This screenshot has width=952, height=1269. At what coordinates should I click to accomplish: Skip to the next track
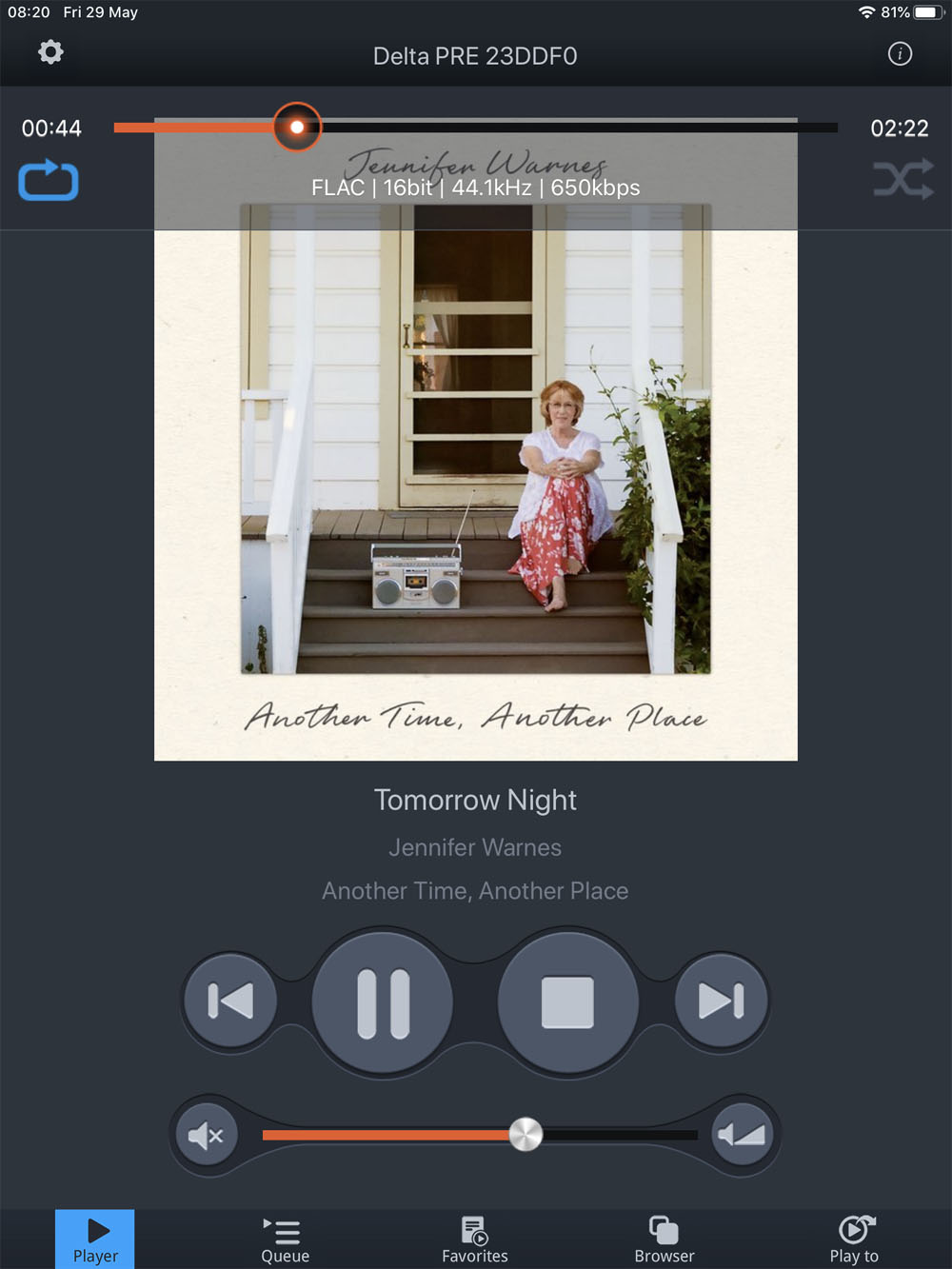pyautogui.click(x=721, y=1001)
